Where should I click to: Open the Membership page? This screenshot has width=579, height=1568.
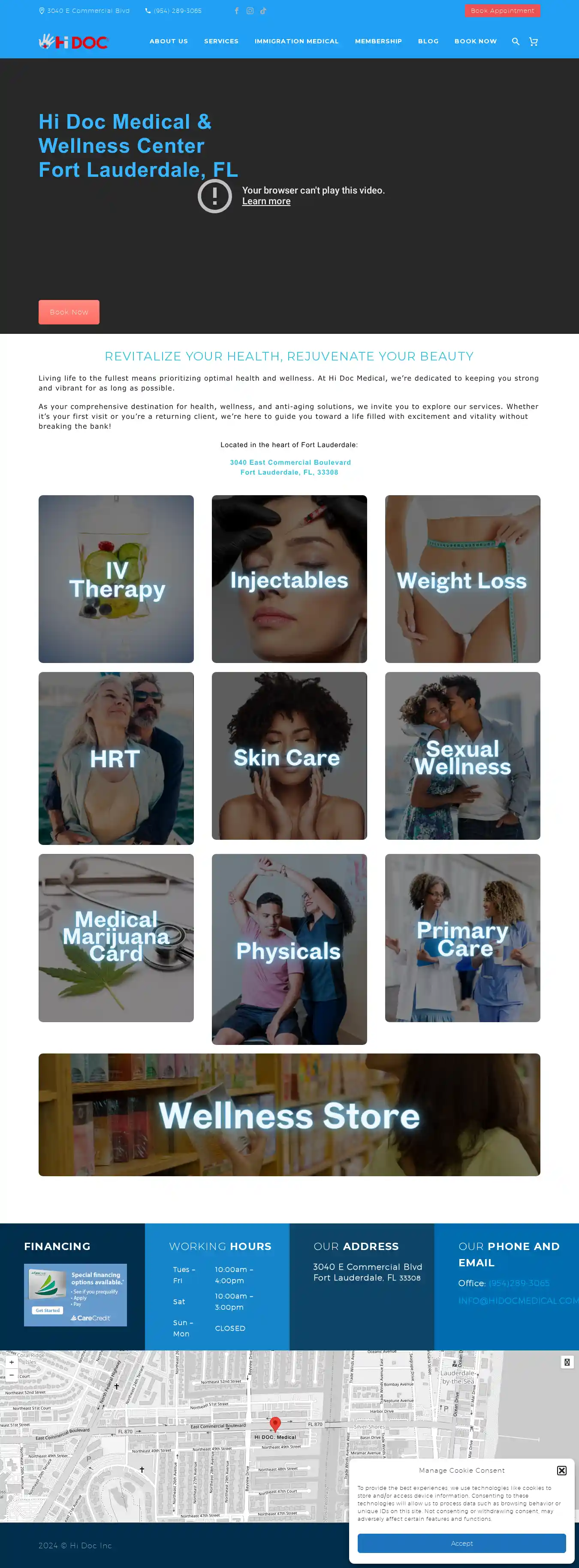pos(378,41)
